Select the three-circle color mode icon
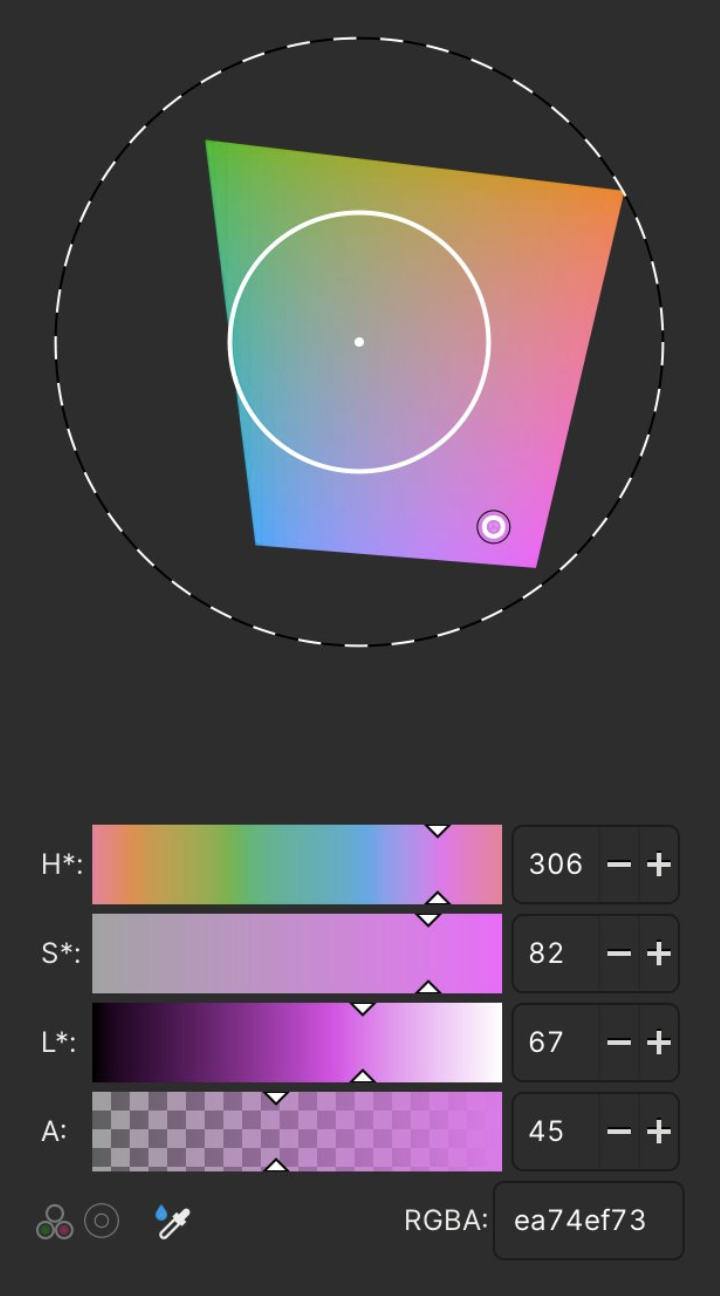 54,1221
